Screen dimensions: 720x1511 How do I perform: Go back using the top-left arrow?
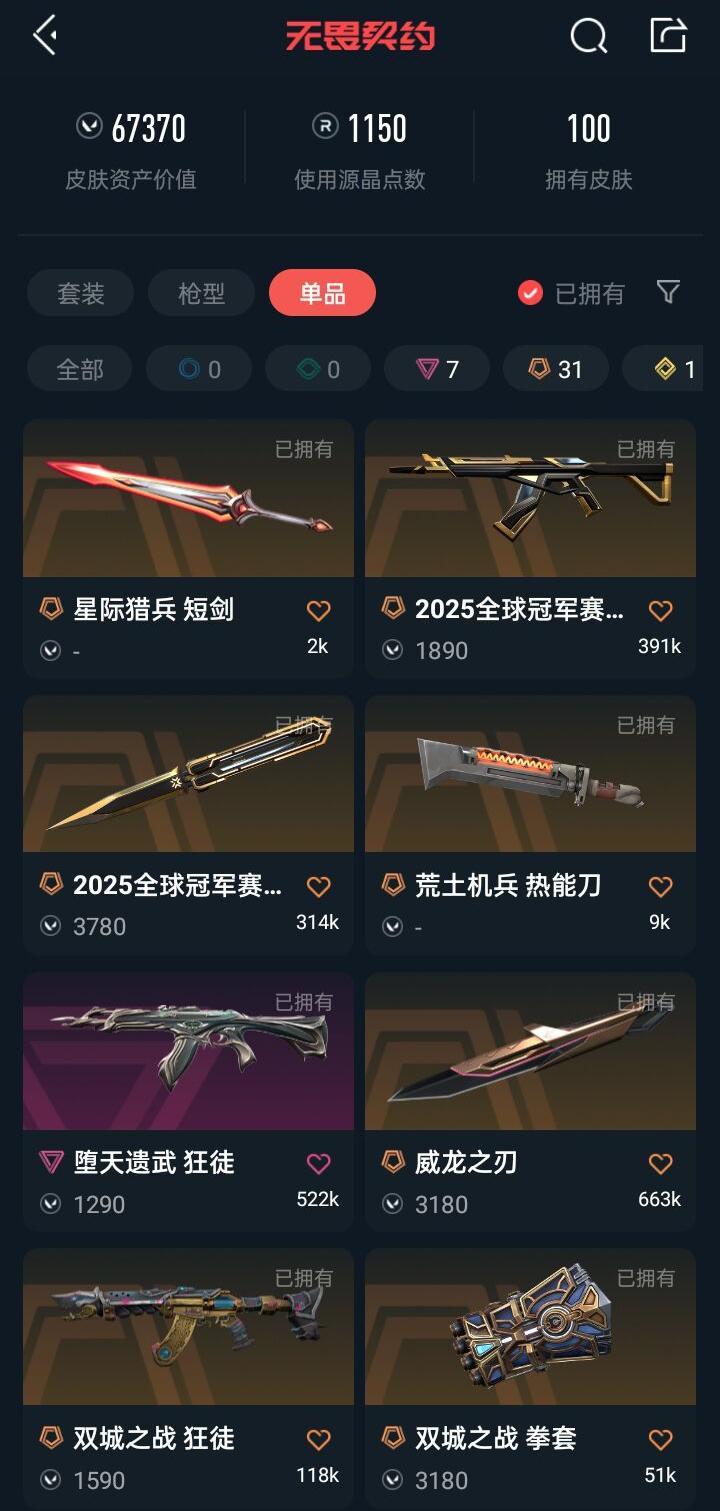click(45, 36)
